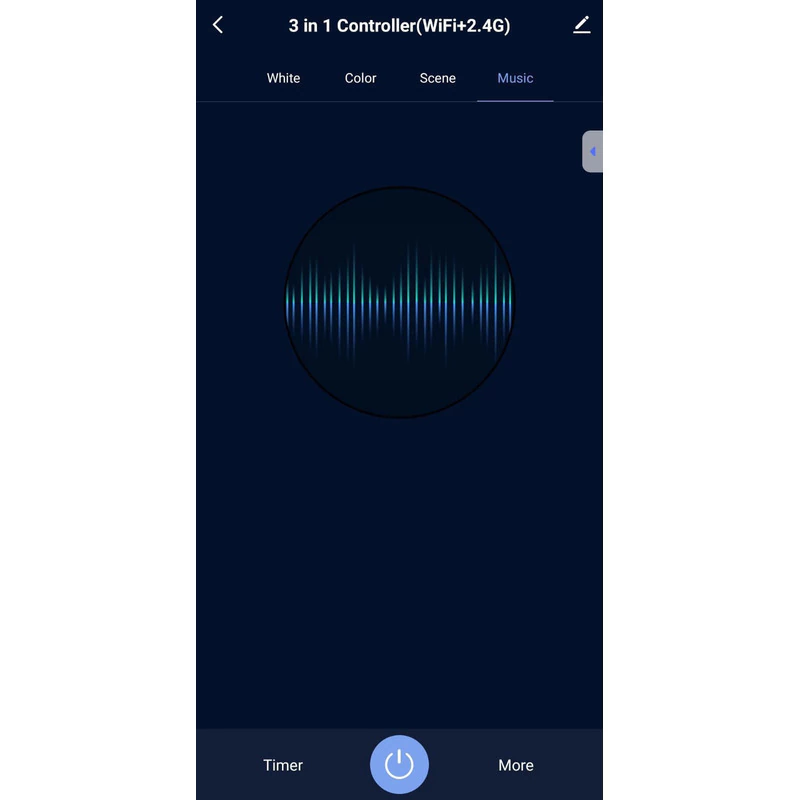Edit the controller name with pencil icon
Viewport: 800px width, 800px height.
click(x=582, y=25)
